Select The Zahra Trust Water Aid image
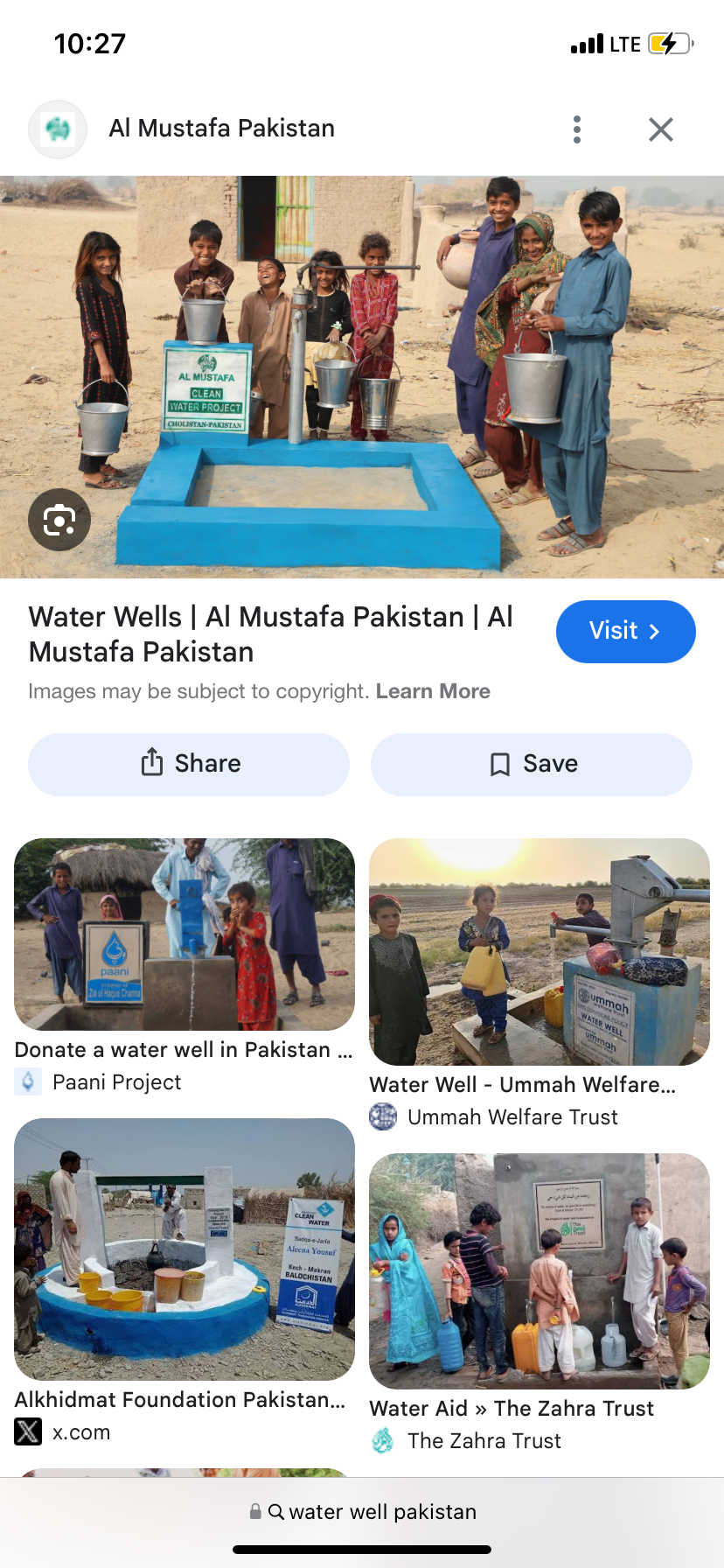Viewport: 724px width, 1568px height. (539, 1270)
